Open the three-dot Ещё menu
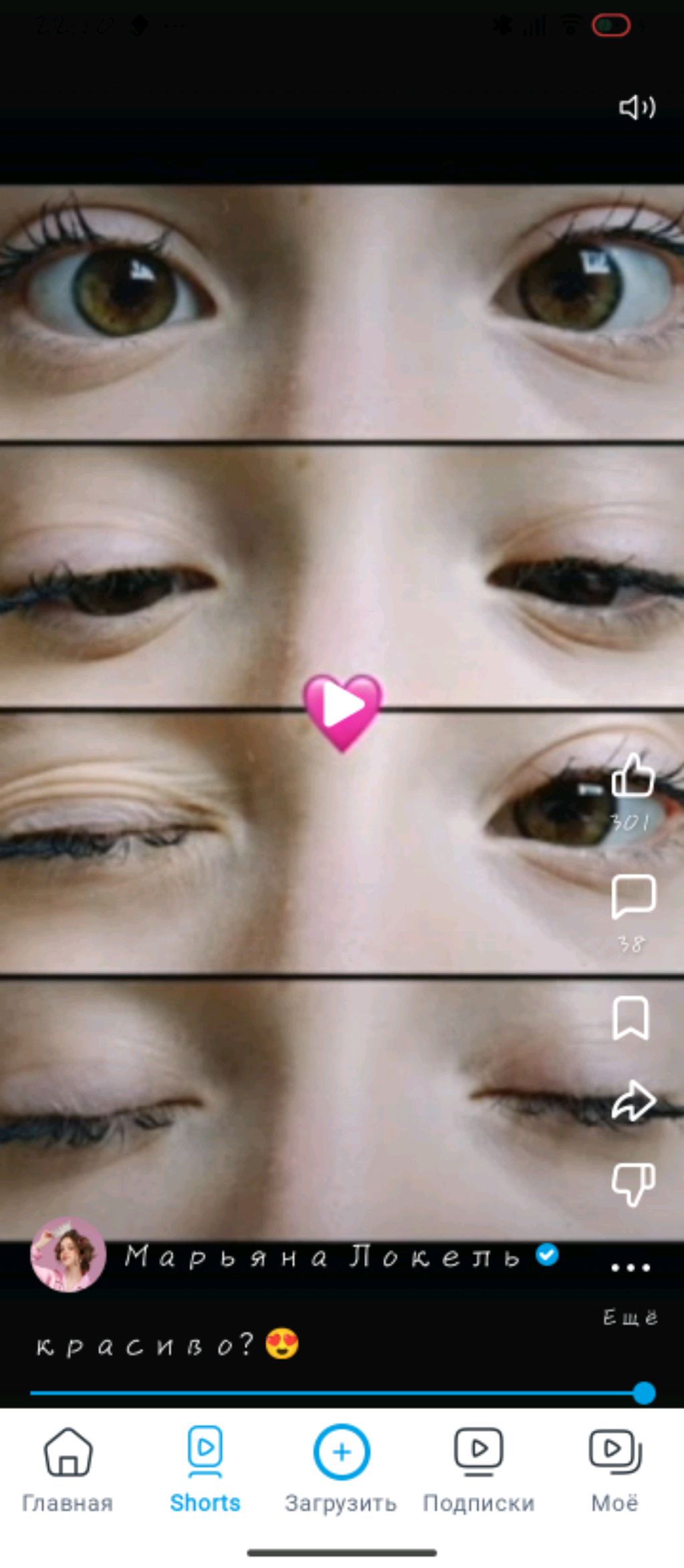The image size is (684, 1568). pos(631,1267)
